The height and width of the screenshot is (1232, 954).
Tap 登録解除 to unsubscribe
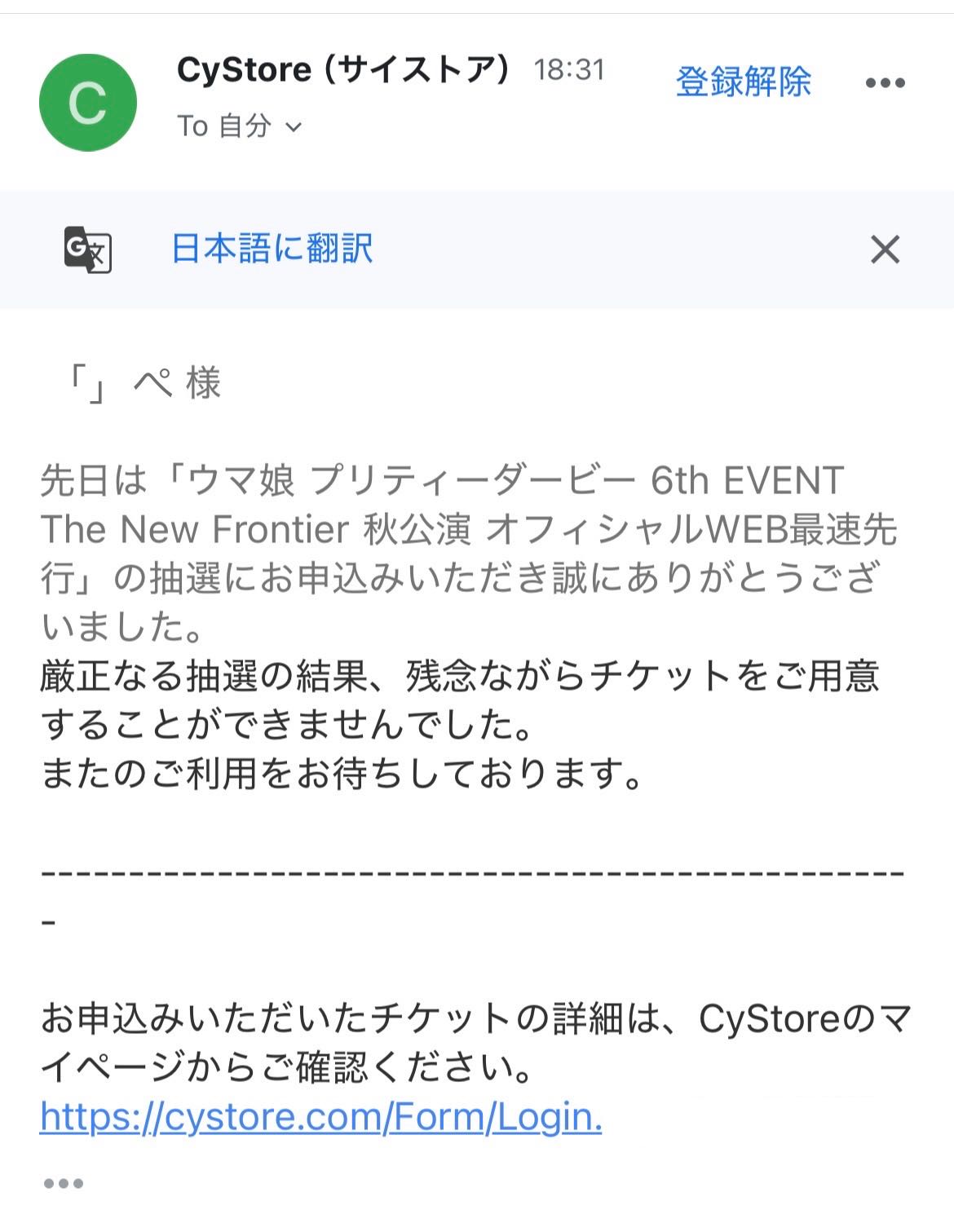[743, 82]
